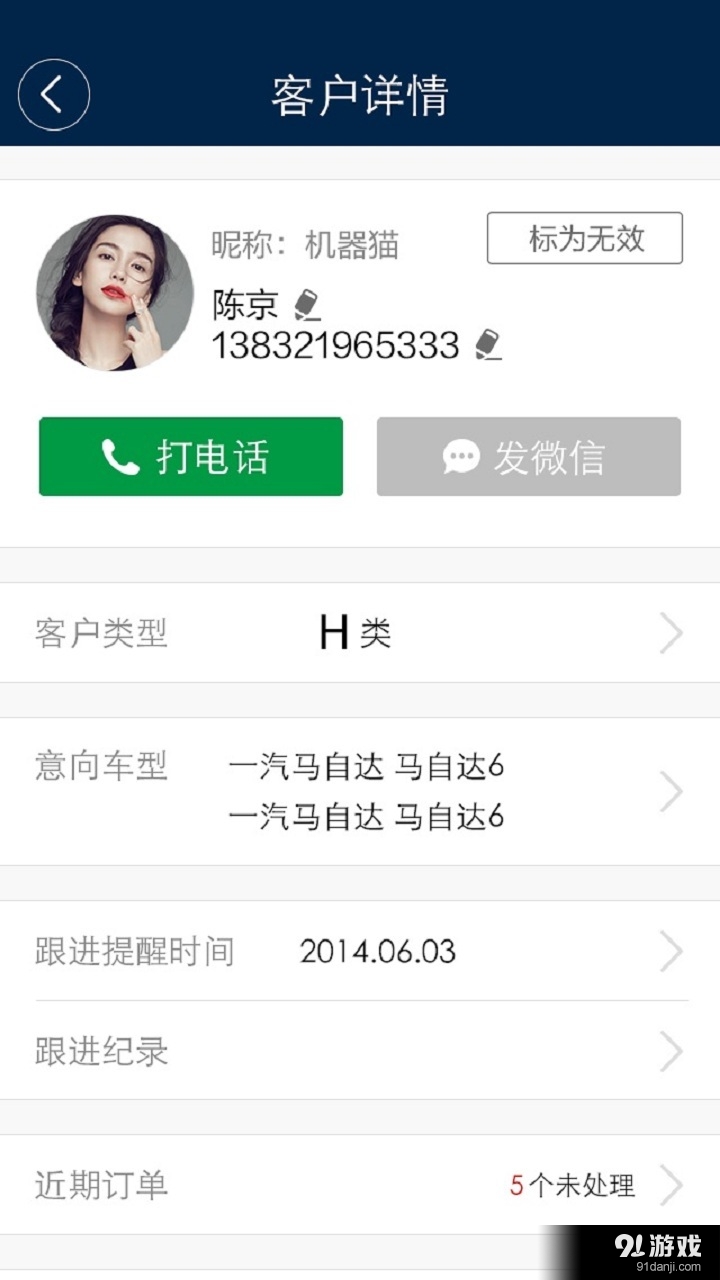
Task: Select the H类 customer type value
Action: [x=355, y=631]
